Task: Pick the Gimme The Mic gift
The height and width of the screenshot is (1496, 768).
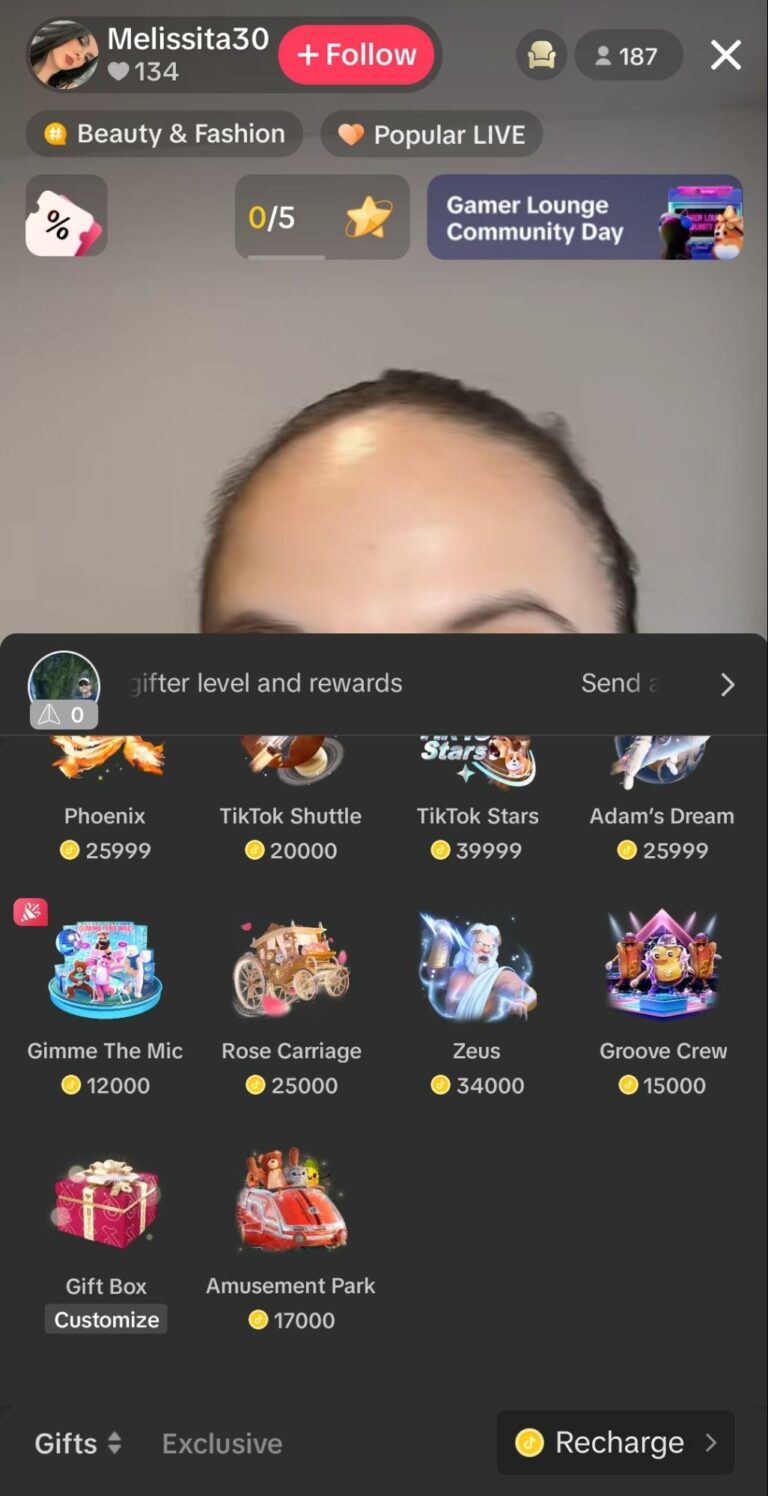Action: 105,963
